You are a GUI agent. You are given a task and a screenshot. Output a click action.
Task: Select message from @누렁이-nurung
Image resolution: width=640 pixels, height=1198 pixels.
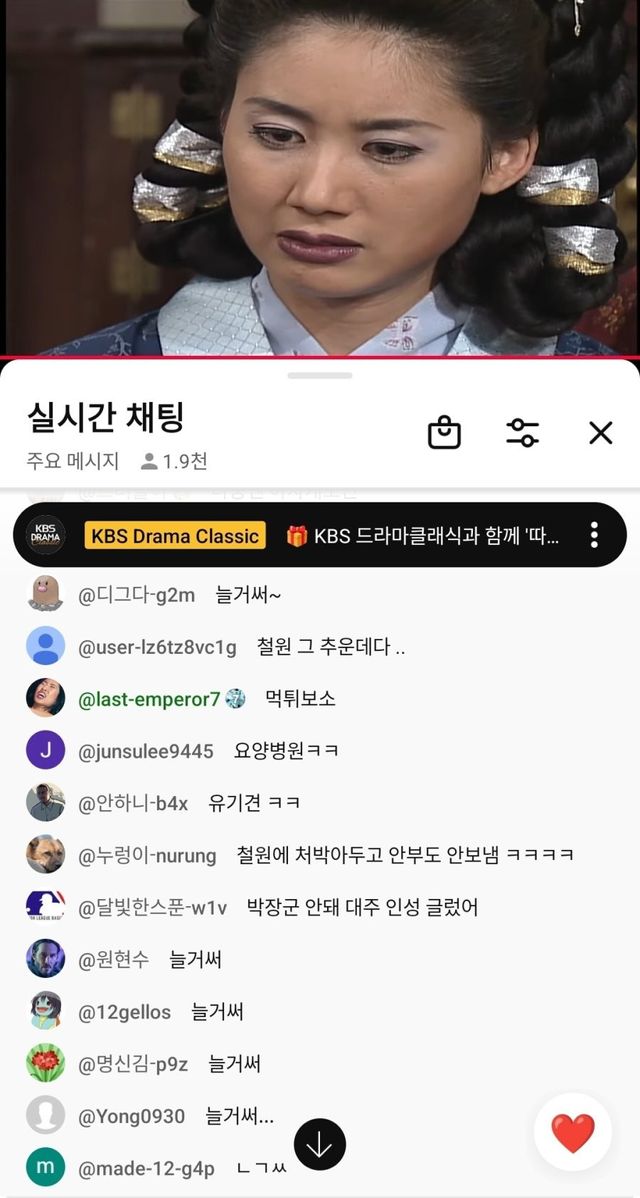[x=318, y=855]
